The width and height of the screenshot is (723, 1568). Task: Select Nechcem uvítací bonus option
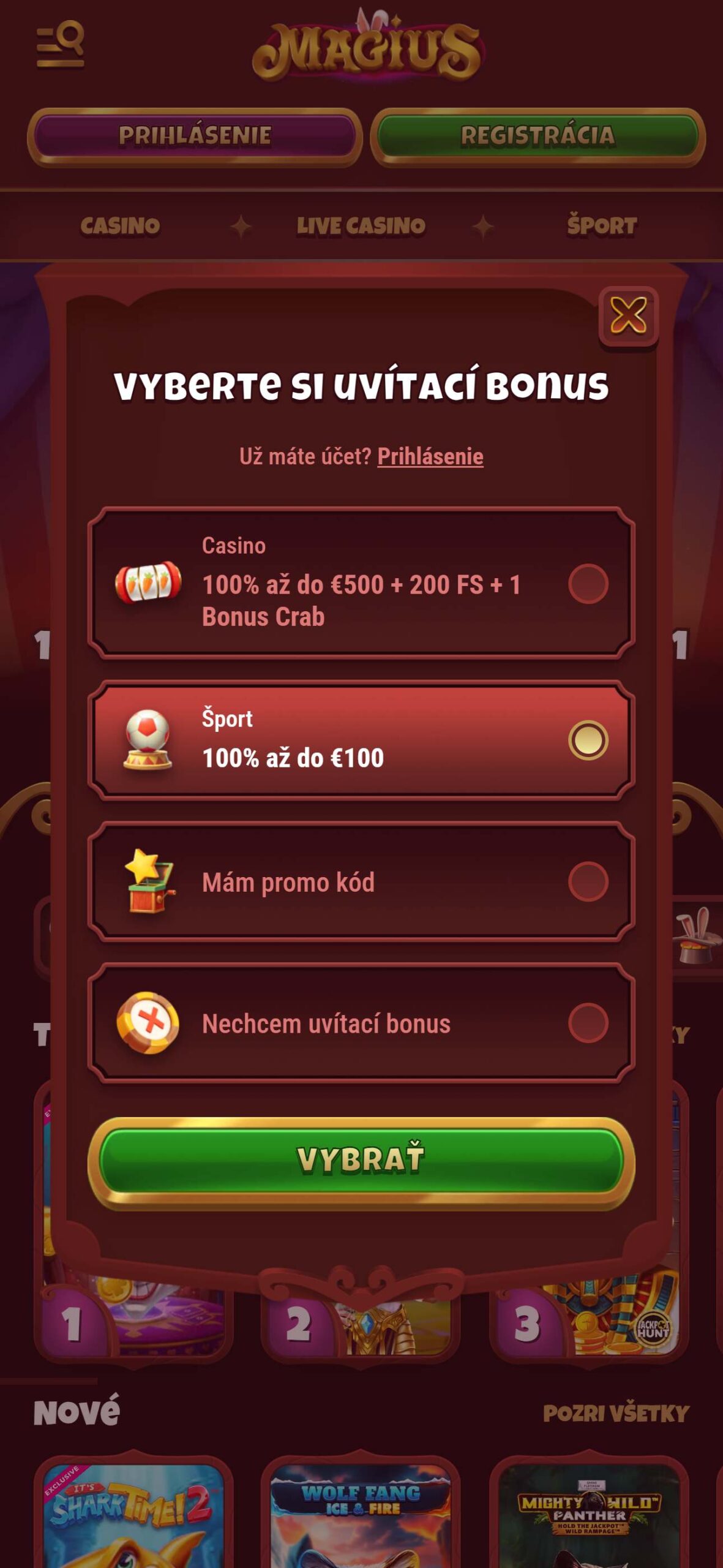[x=361, y=1023]
